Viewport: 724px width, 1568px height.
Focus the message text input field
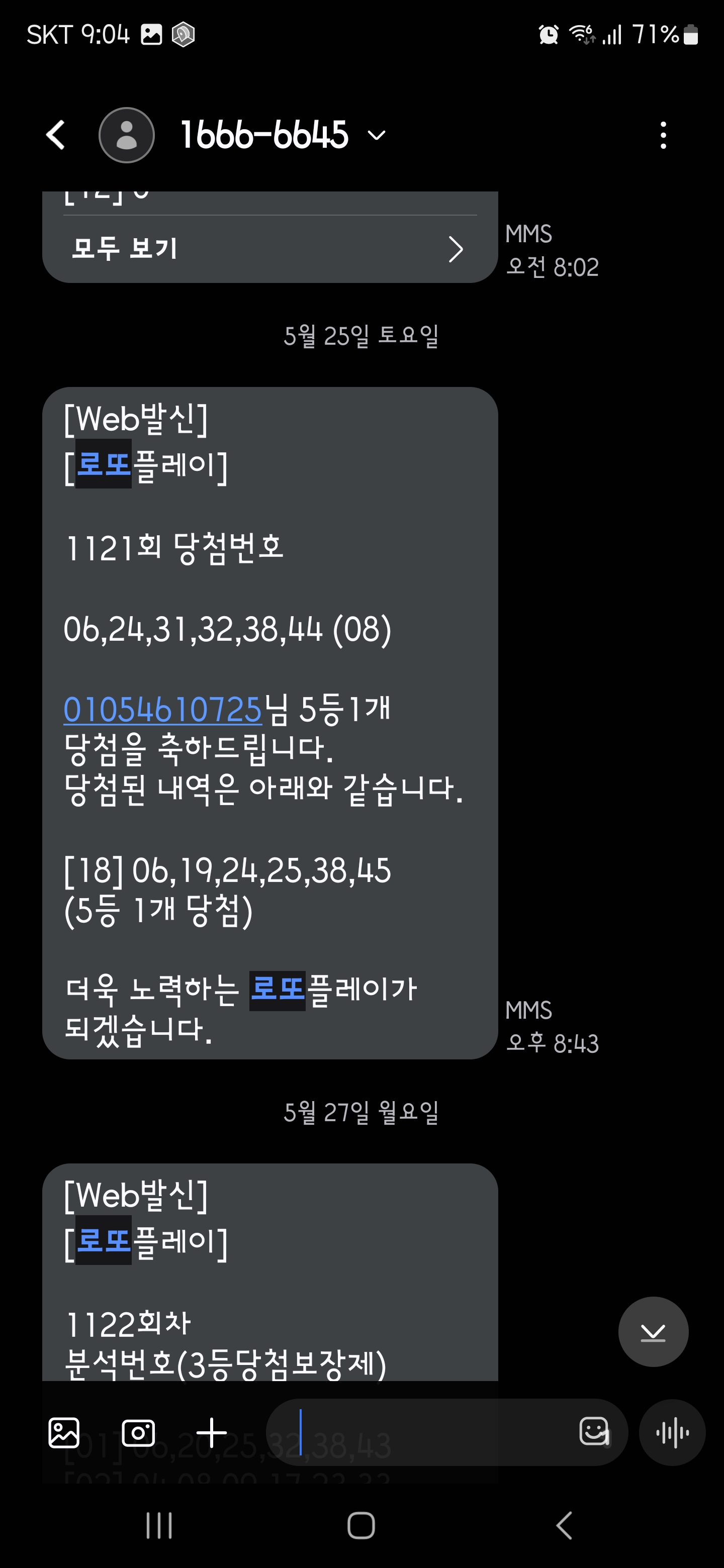(426, 1432)
